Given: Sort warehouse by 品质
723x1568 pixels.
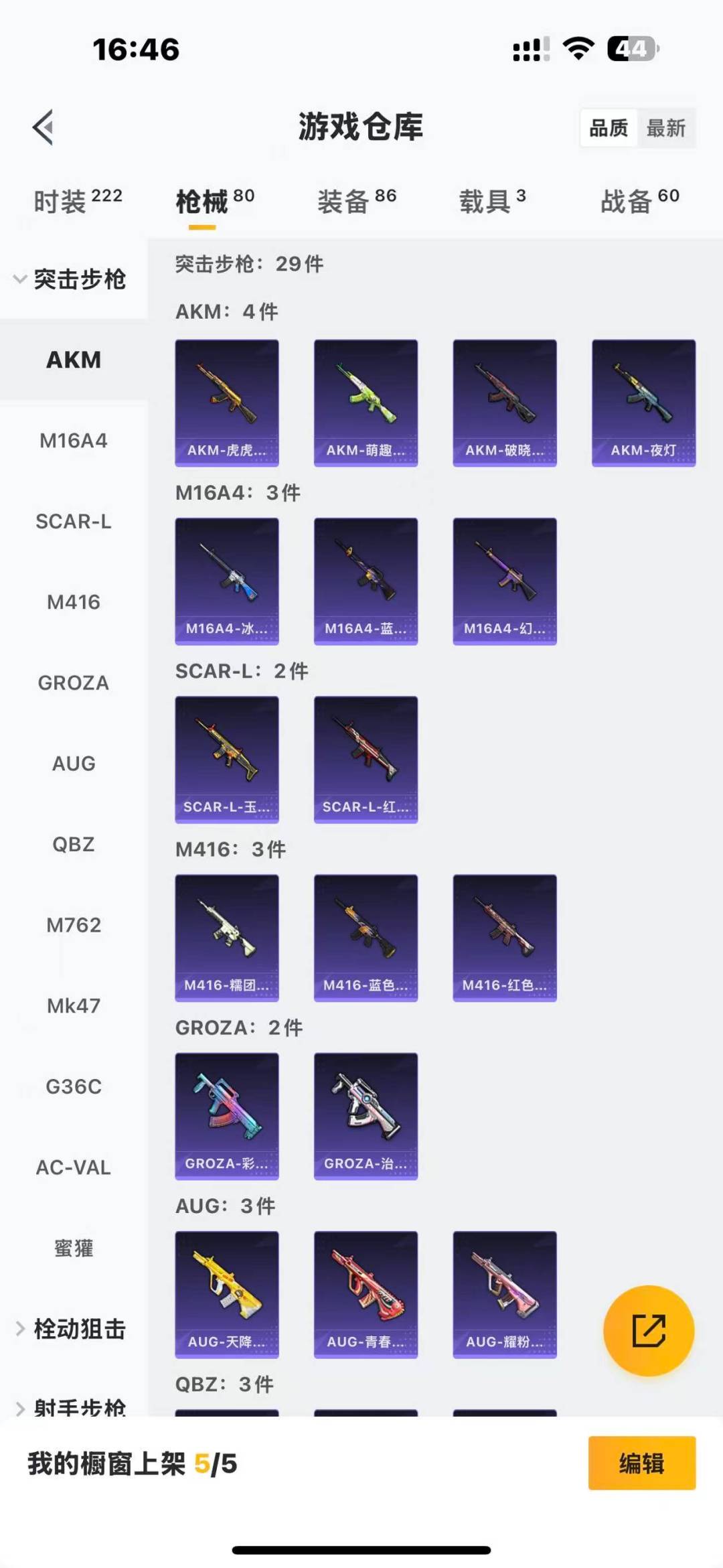Looking at the screenshot, I should point(608,128).
